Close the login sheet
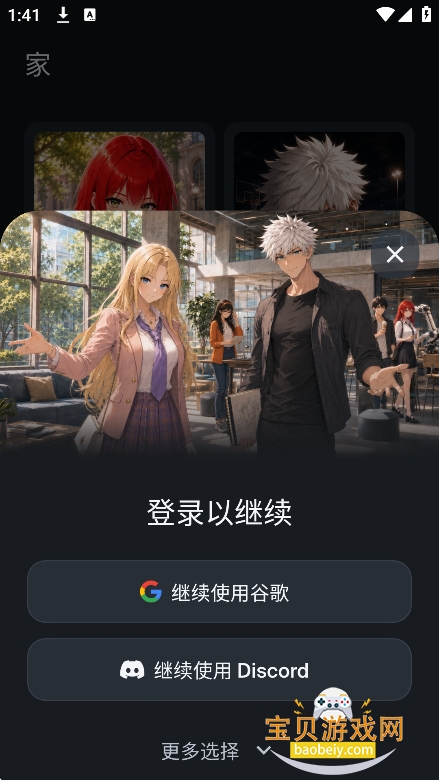The height and width of the screenshot is (780, 439). coord(395,255)
